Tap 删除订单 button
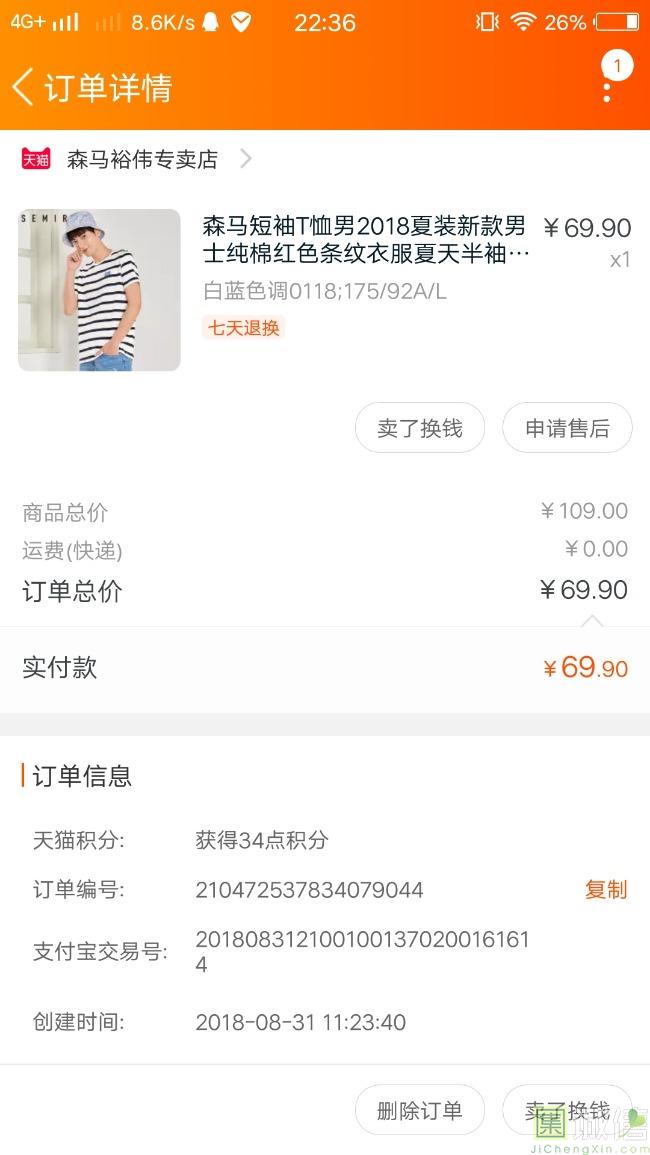Image resolution: width=650 pixels, height=1155 pixels. point(420,1110)
